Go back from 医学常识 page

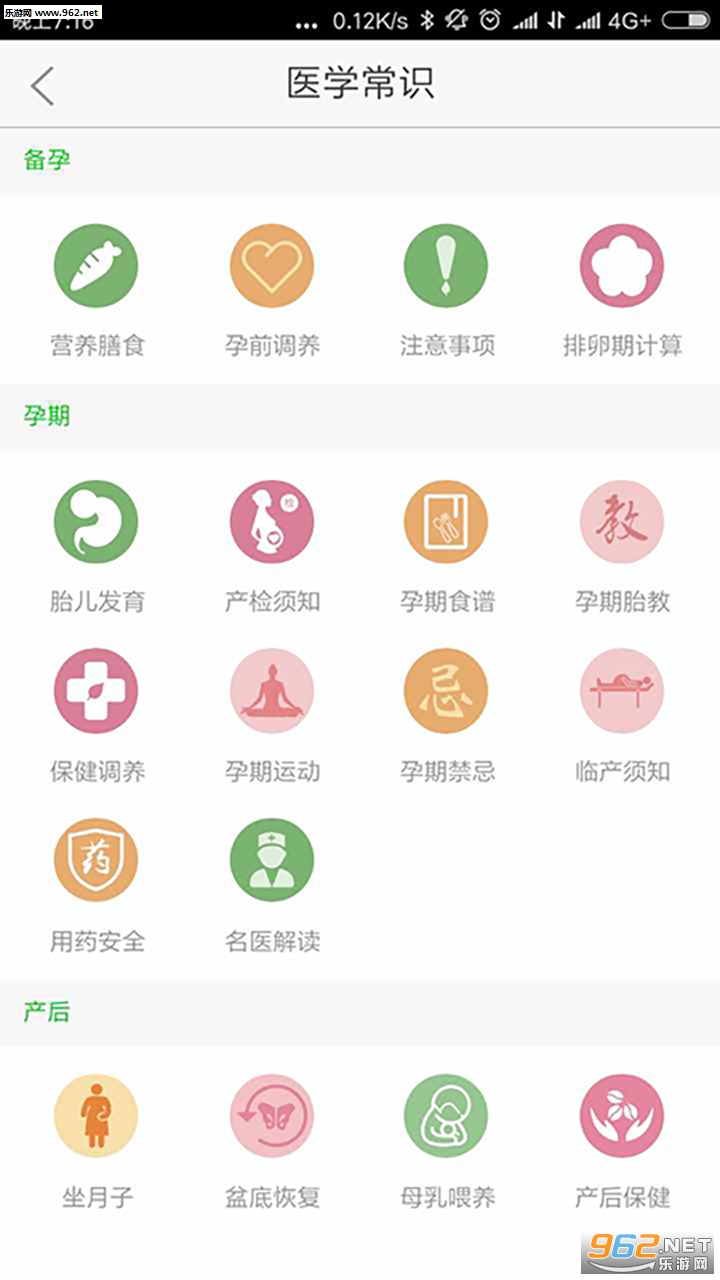pos(42,86)
